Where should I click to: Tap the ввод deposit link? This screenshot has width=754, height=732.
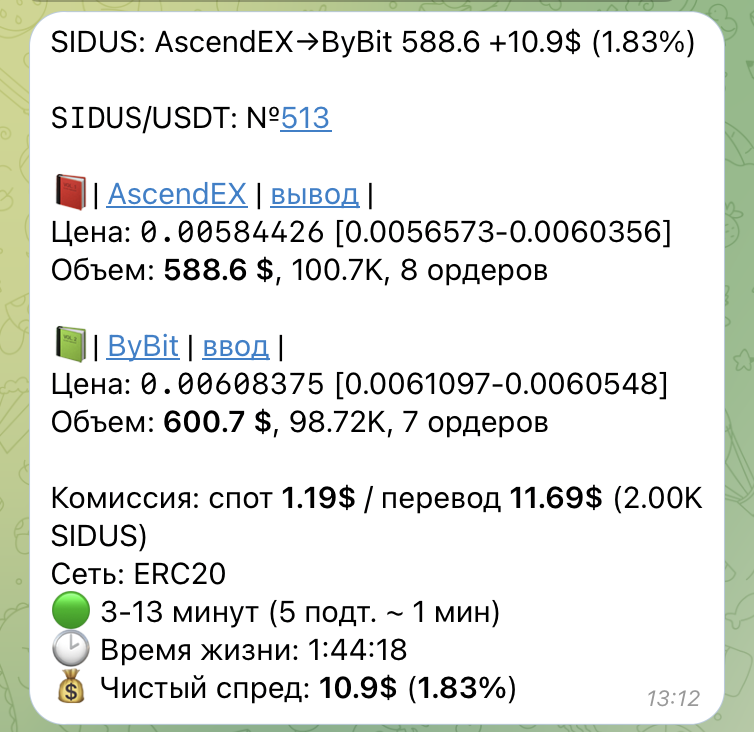coord(236,347)
